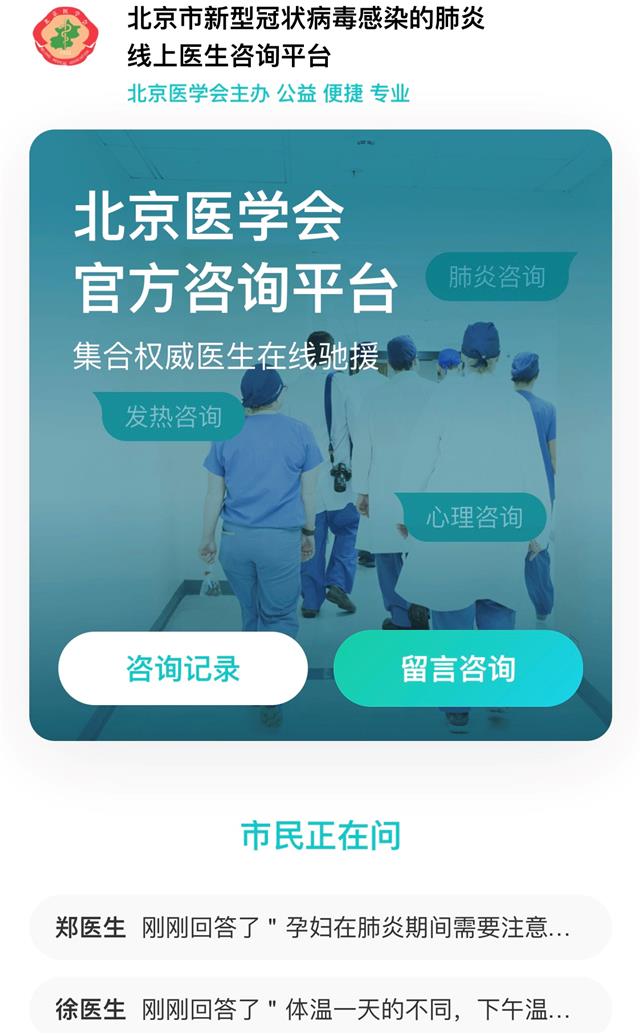Open 郑医生's answer about pregnant women
This screenshot has width=641, height=1034.
pyautogui.click(x=320, y=928)
